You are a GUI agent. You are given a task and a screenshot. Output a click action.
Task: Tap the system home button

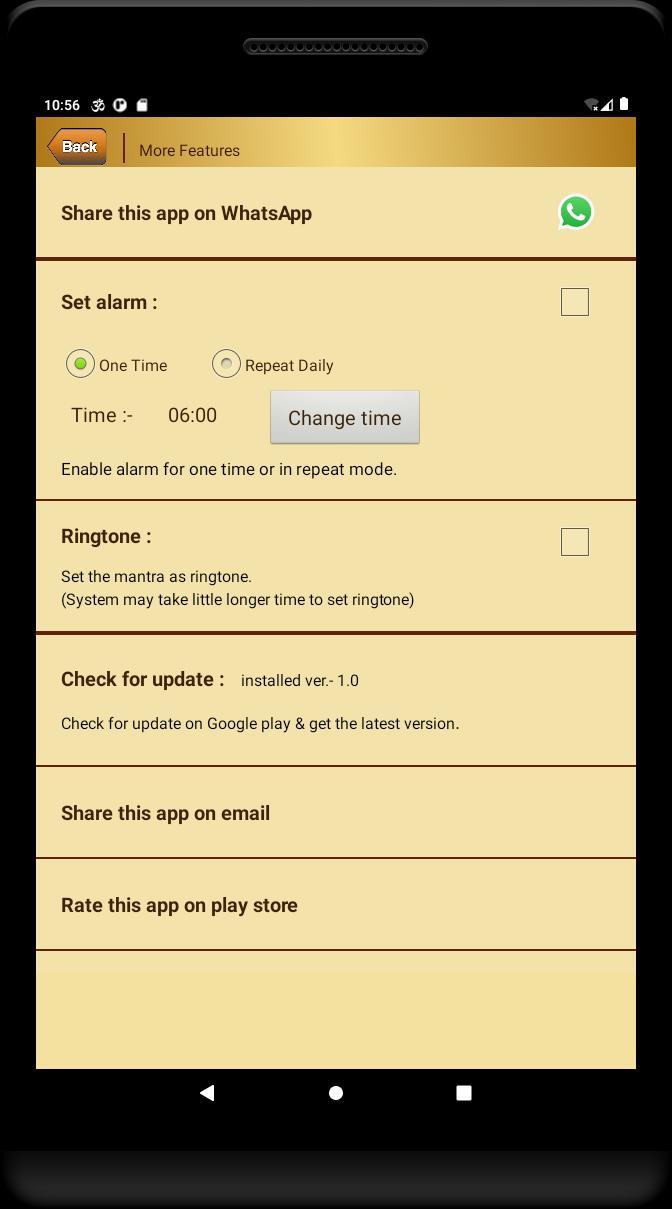336,1093
